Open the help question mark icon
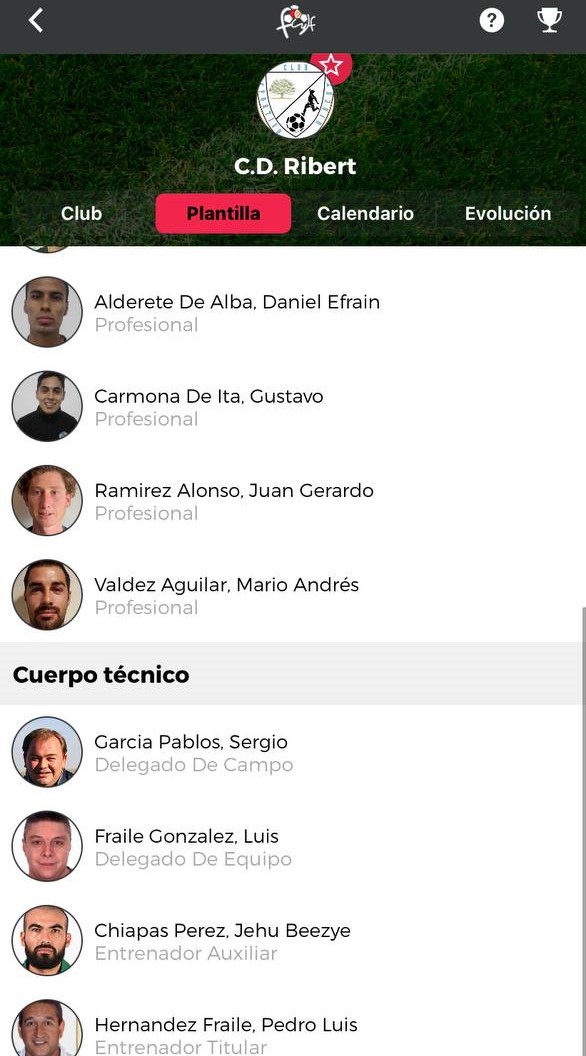Screen dimensions: 586x1056 click(492, 20)
